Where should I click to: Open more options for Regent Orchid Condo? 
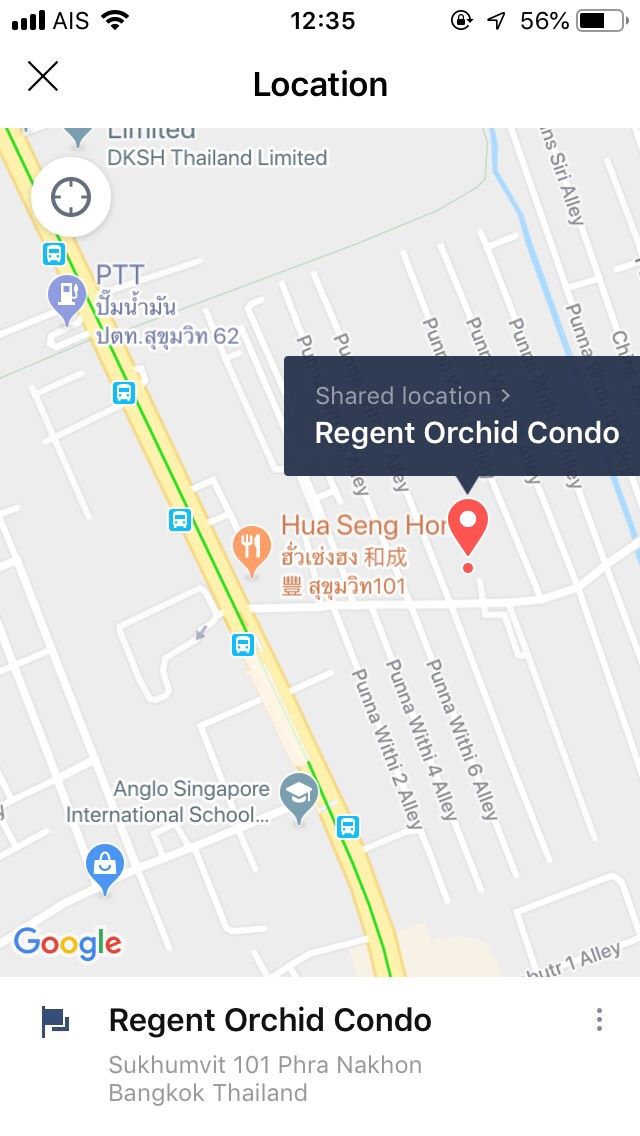click(599, 1019)
